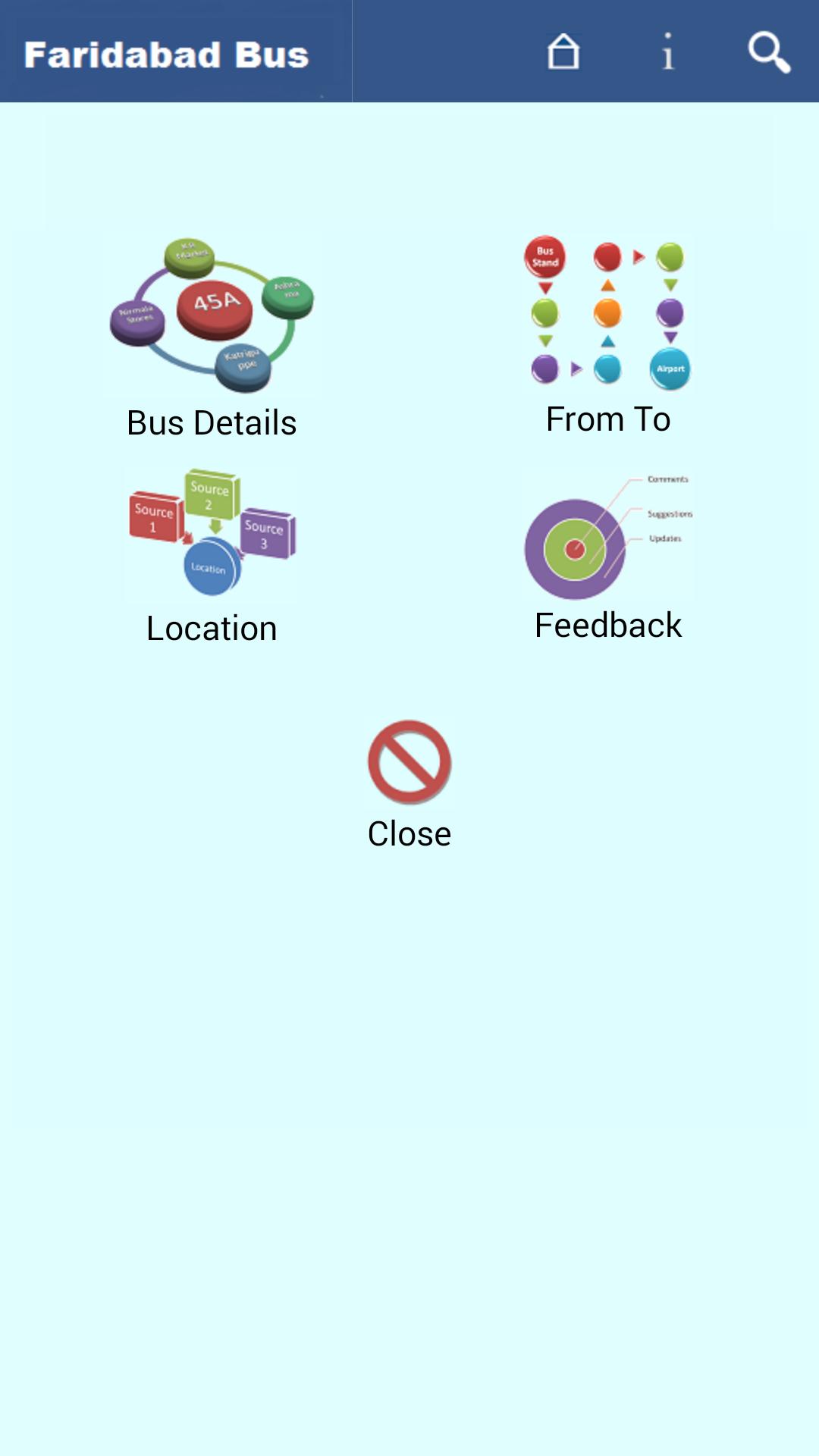Select the Location text label
This screenshot has width=819, height=1456.
(212, 627)
